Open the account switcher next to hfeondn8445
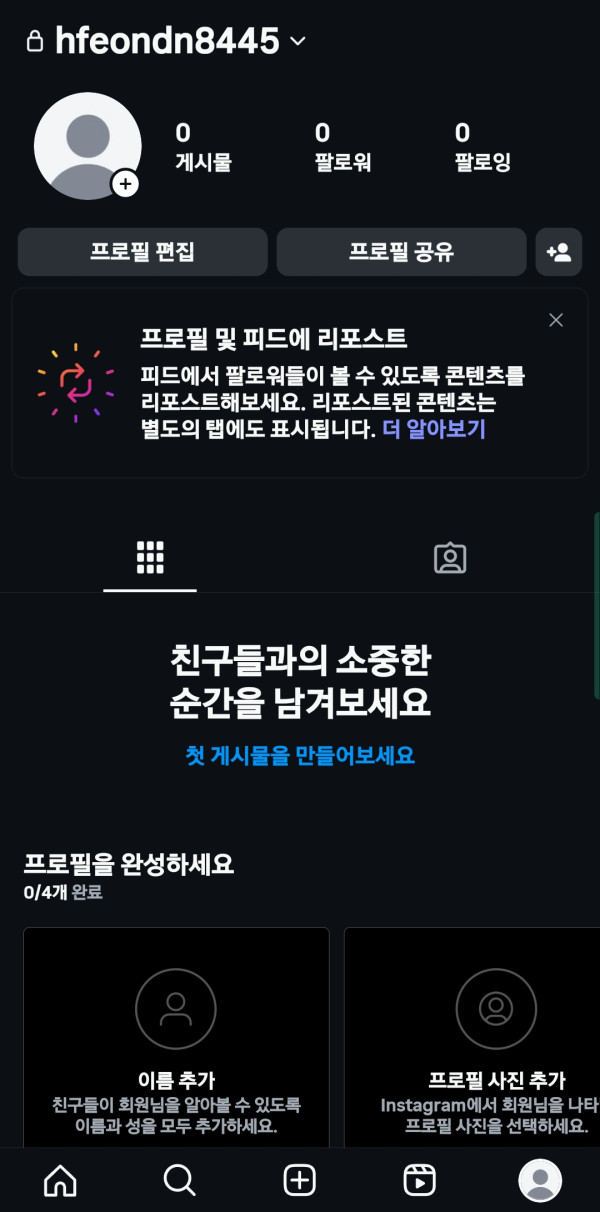 pyautogui.click(x=297, y=42)
